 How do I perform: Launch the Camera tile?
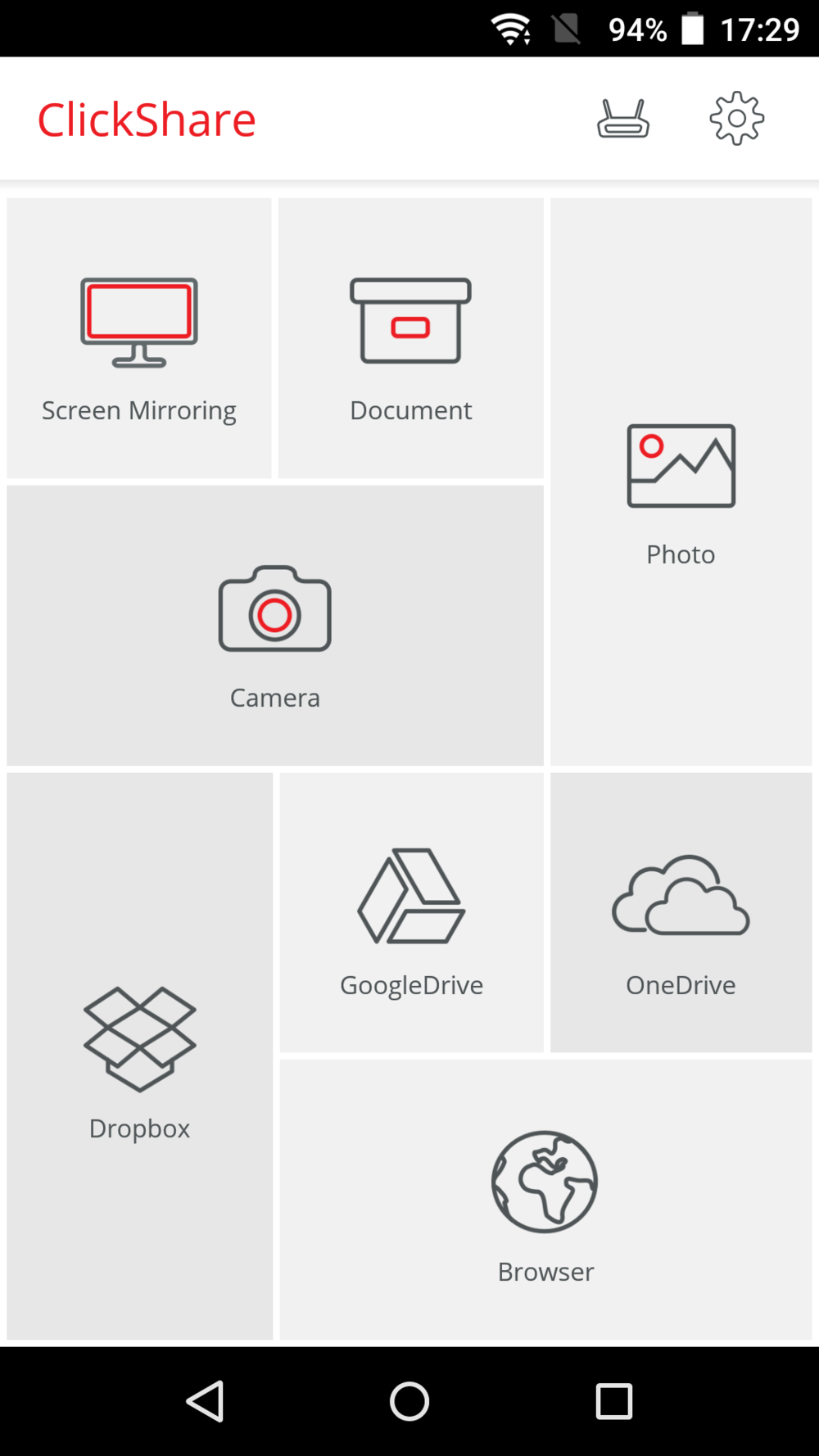[275, 626]
